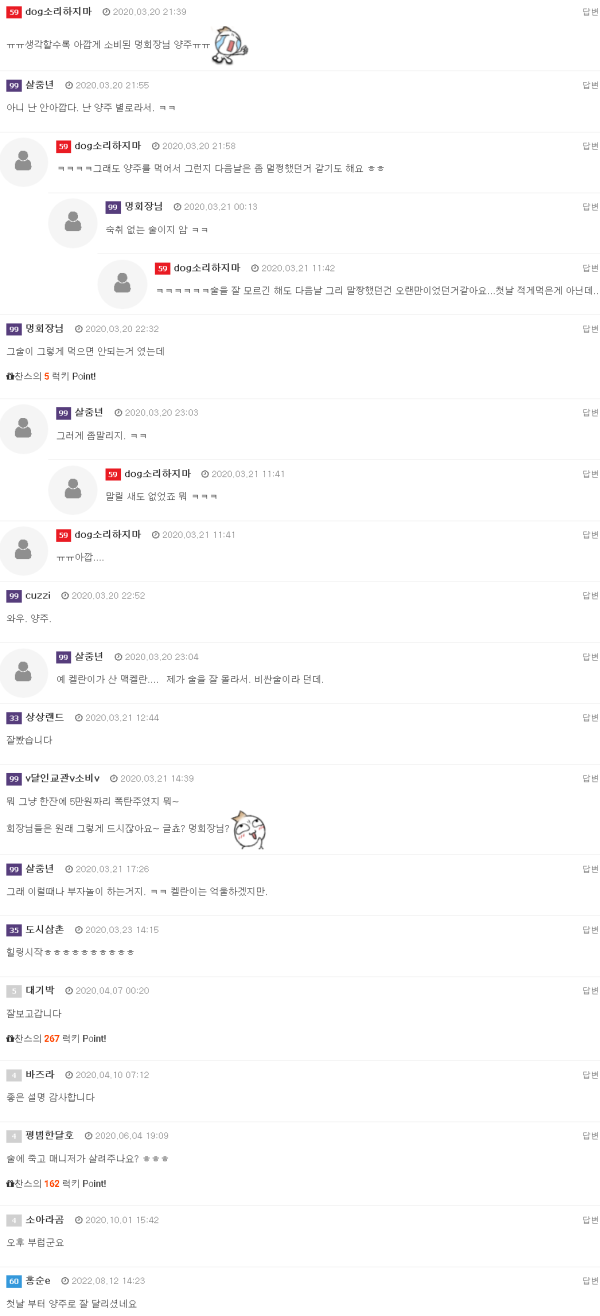Reply to 소아라곰's comment '오후 부럽군요'
Image resolution: width=600 pixels, height=1316 pixels.
coord(590,1220)
